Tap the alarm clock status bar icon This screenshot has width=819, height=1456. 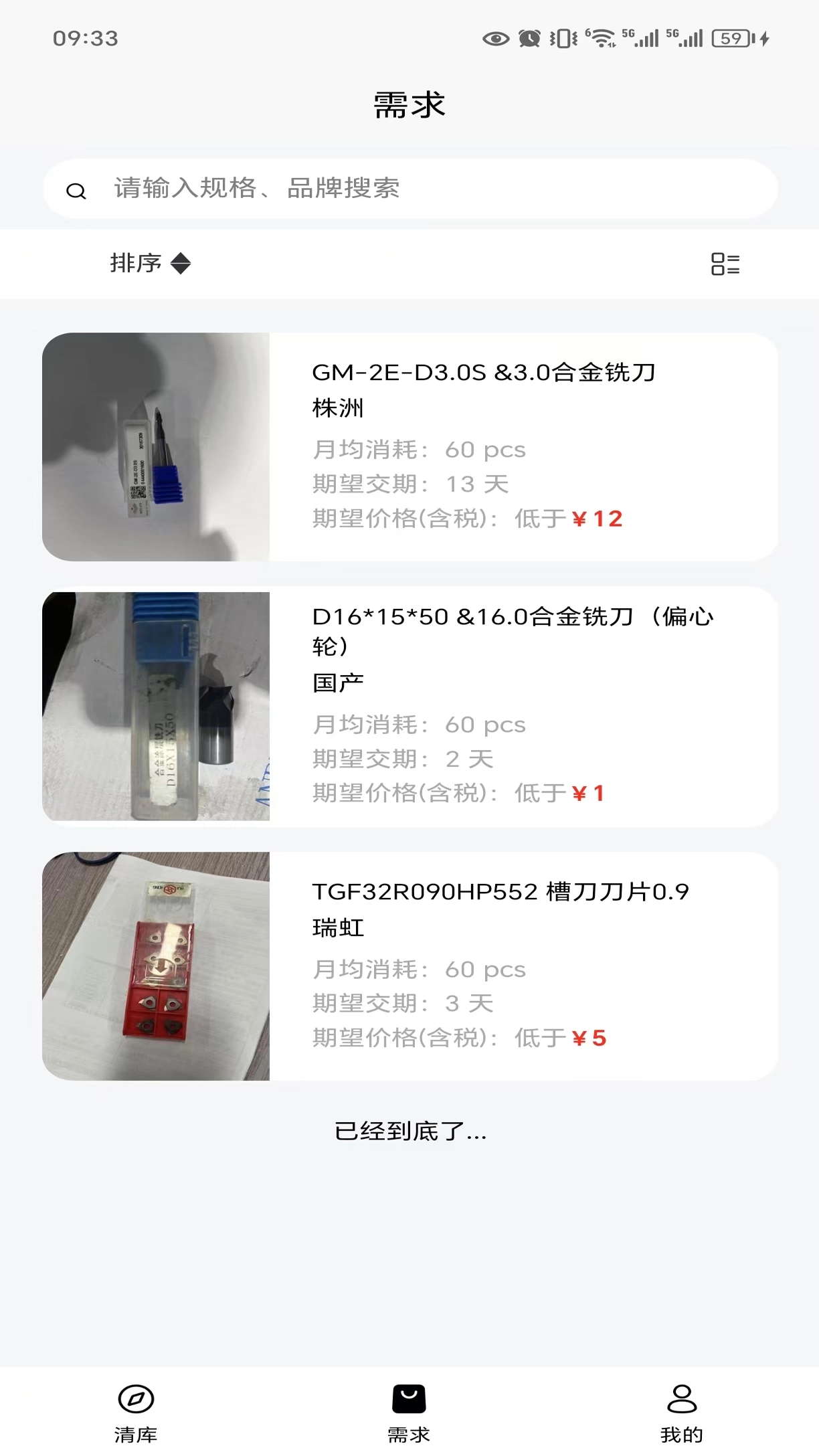pos(528,39)
